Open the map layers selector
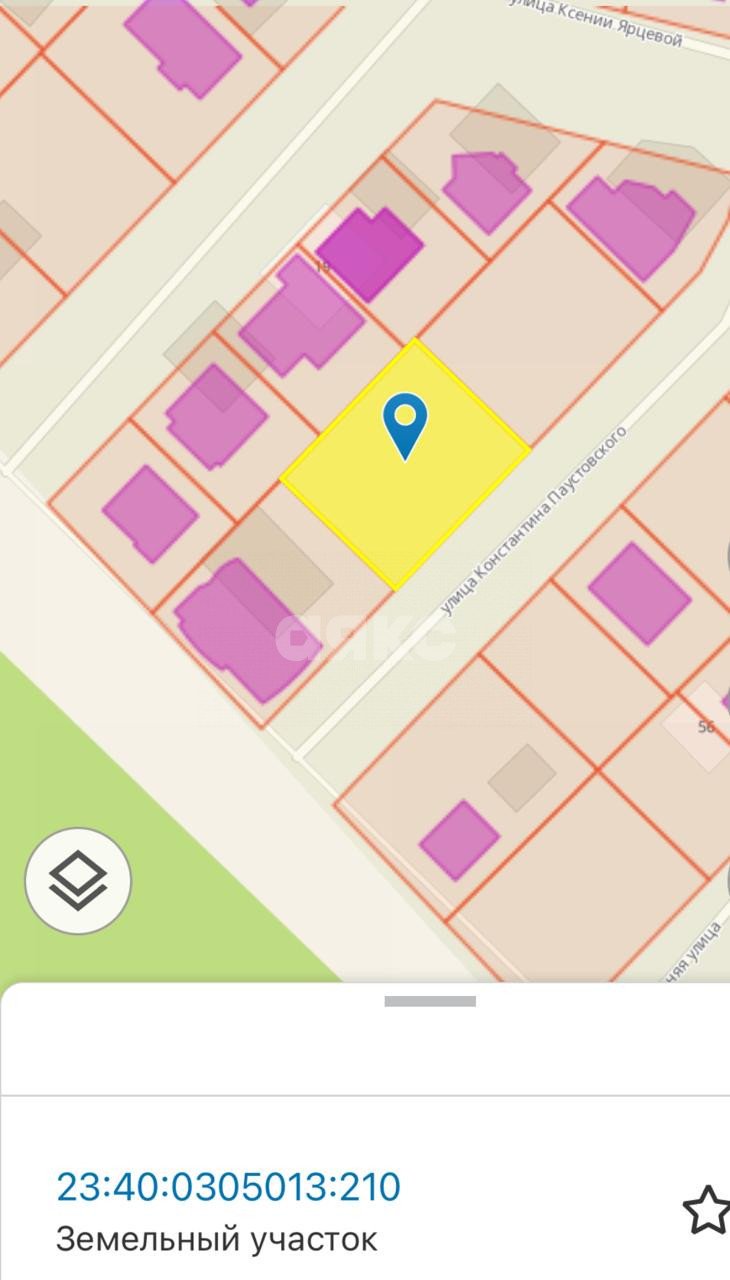 click(78, 881)
